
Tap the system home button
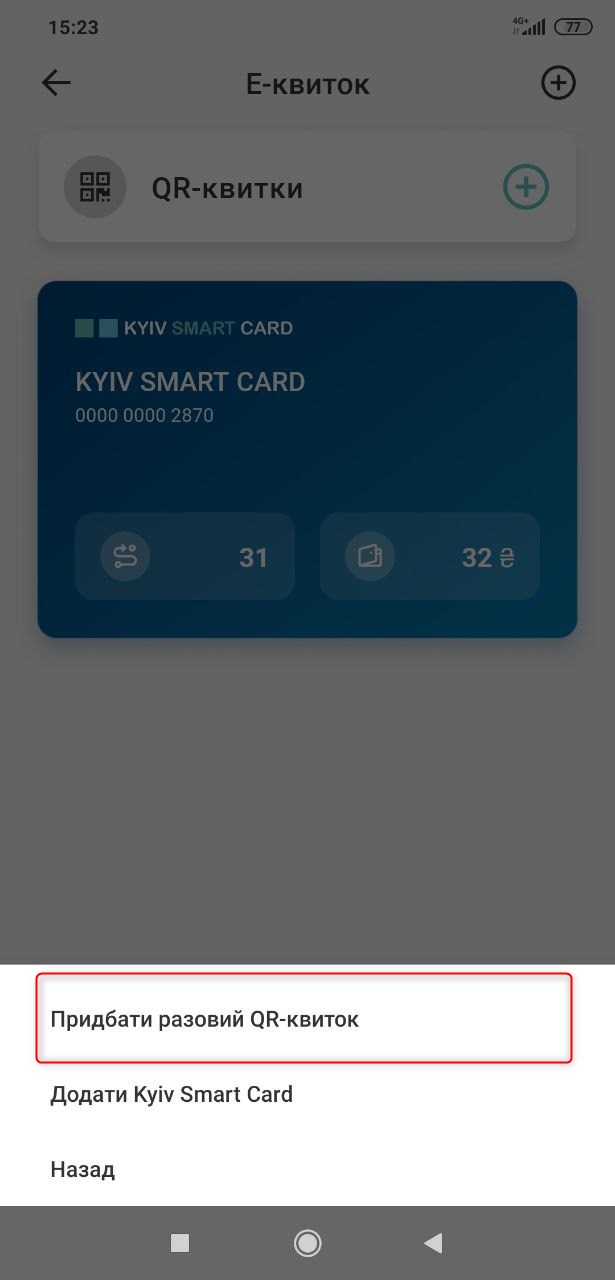click(307, 1242)
